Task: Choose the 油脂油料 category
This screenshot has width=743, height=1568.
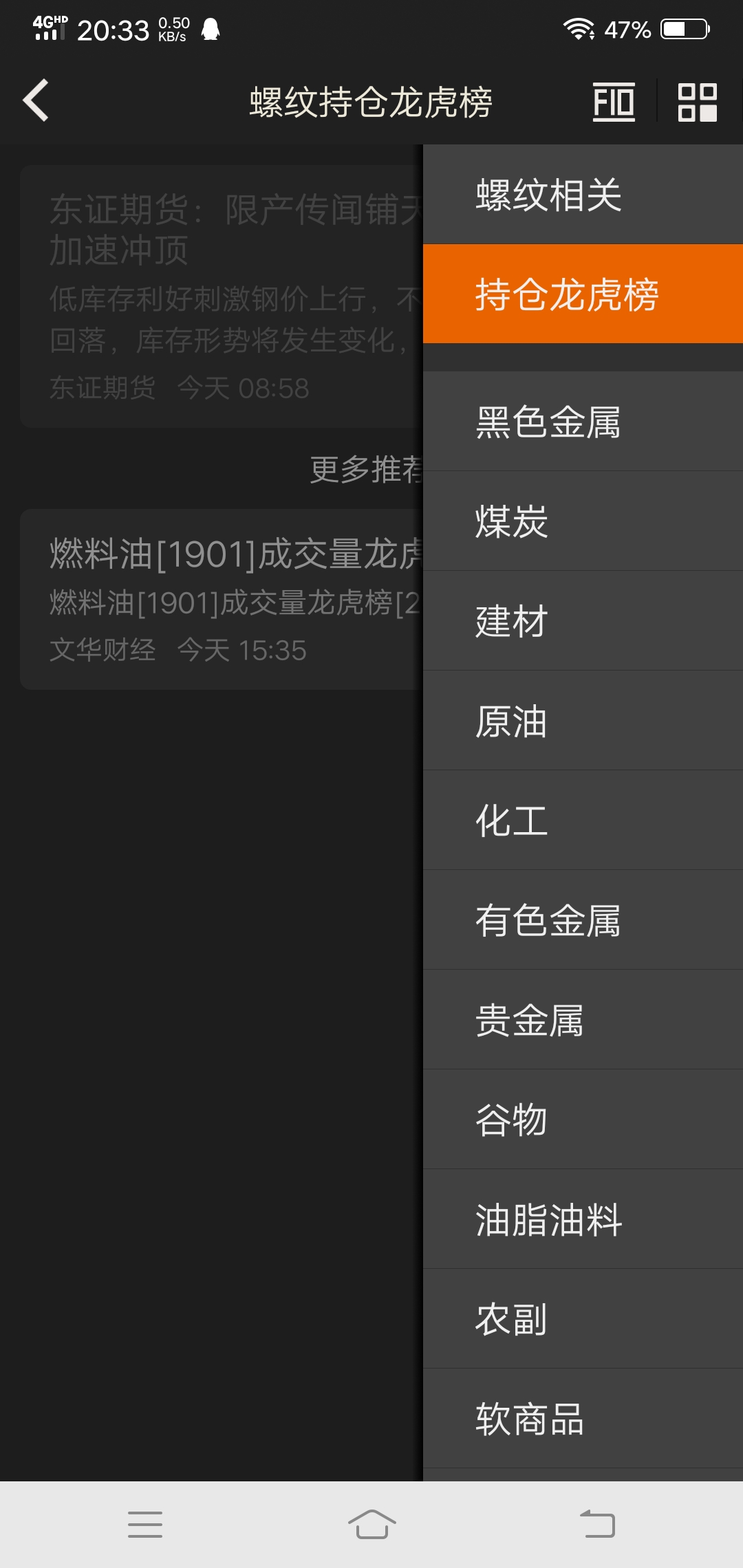Action: click(582, 1219)
